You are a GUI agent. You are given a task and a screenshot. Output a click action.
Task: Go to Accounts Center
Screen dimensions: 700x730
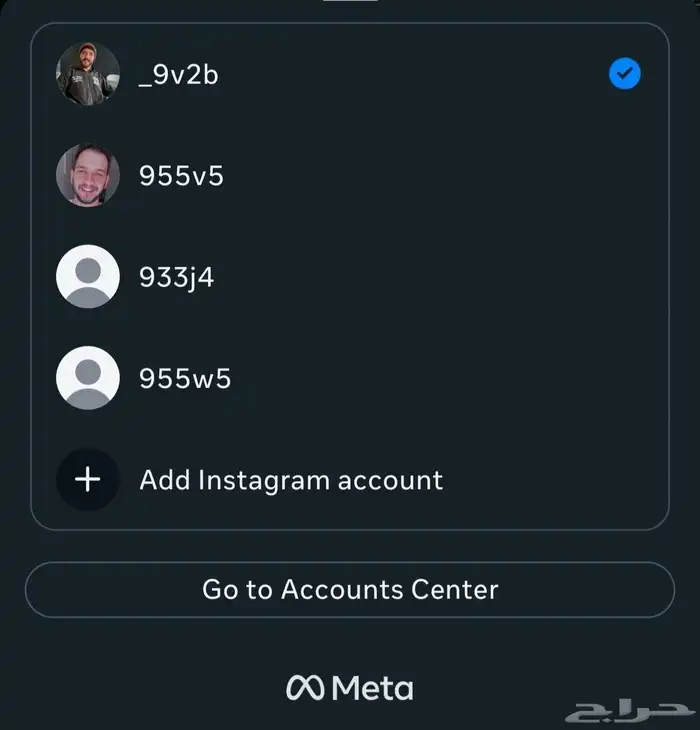(350, 590)
